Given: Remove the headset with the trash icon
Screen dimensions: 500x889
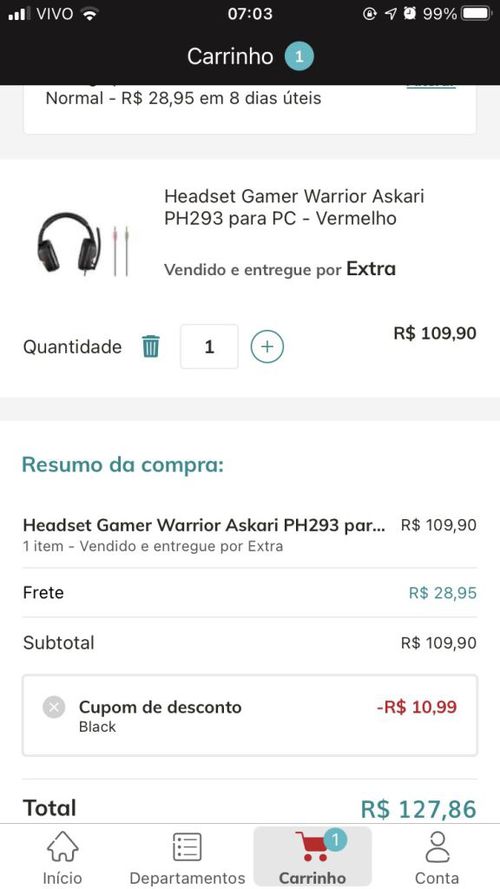Looking at the screenshot, I should (x=151, y=346).
